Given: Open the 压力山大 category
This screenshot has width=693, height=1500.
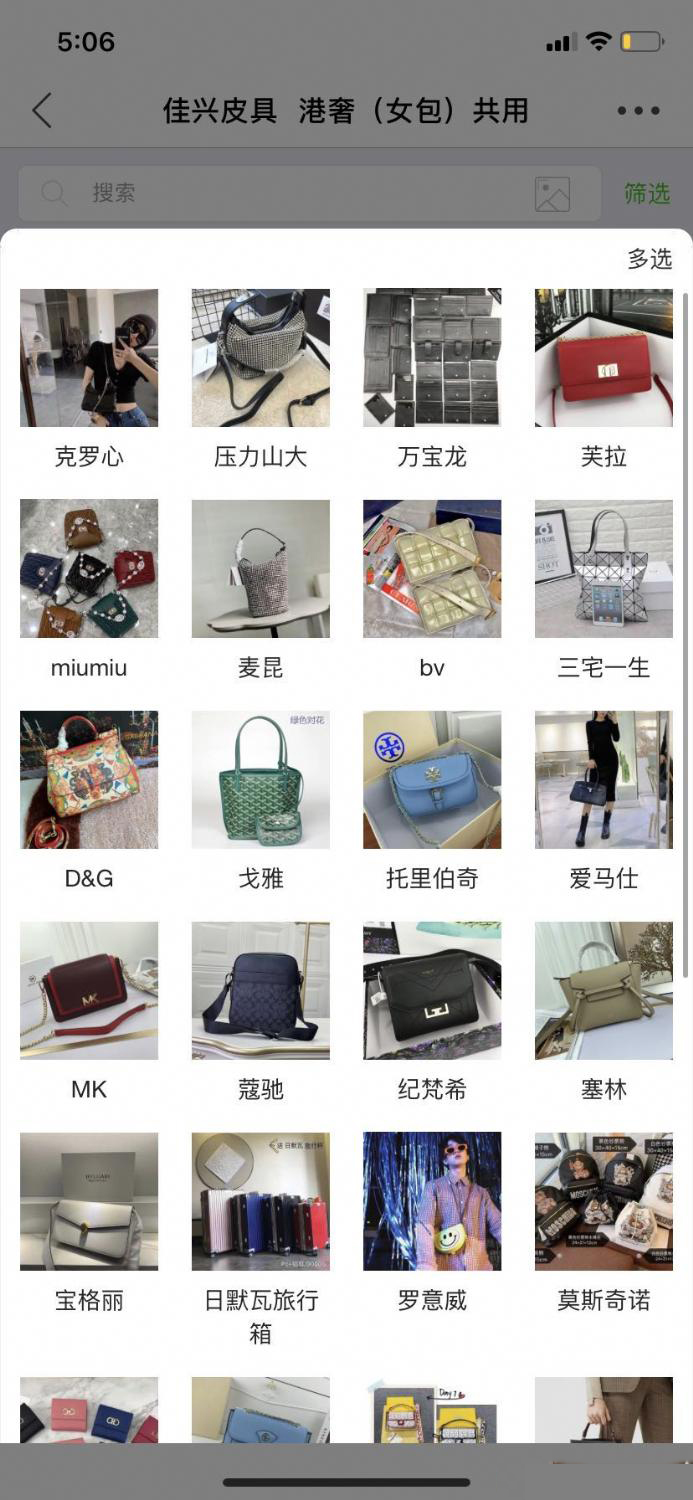Looking at the screenshot, I should [260, 358].
